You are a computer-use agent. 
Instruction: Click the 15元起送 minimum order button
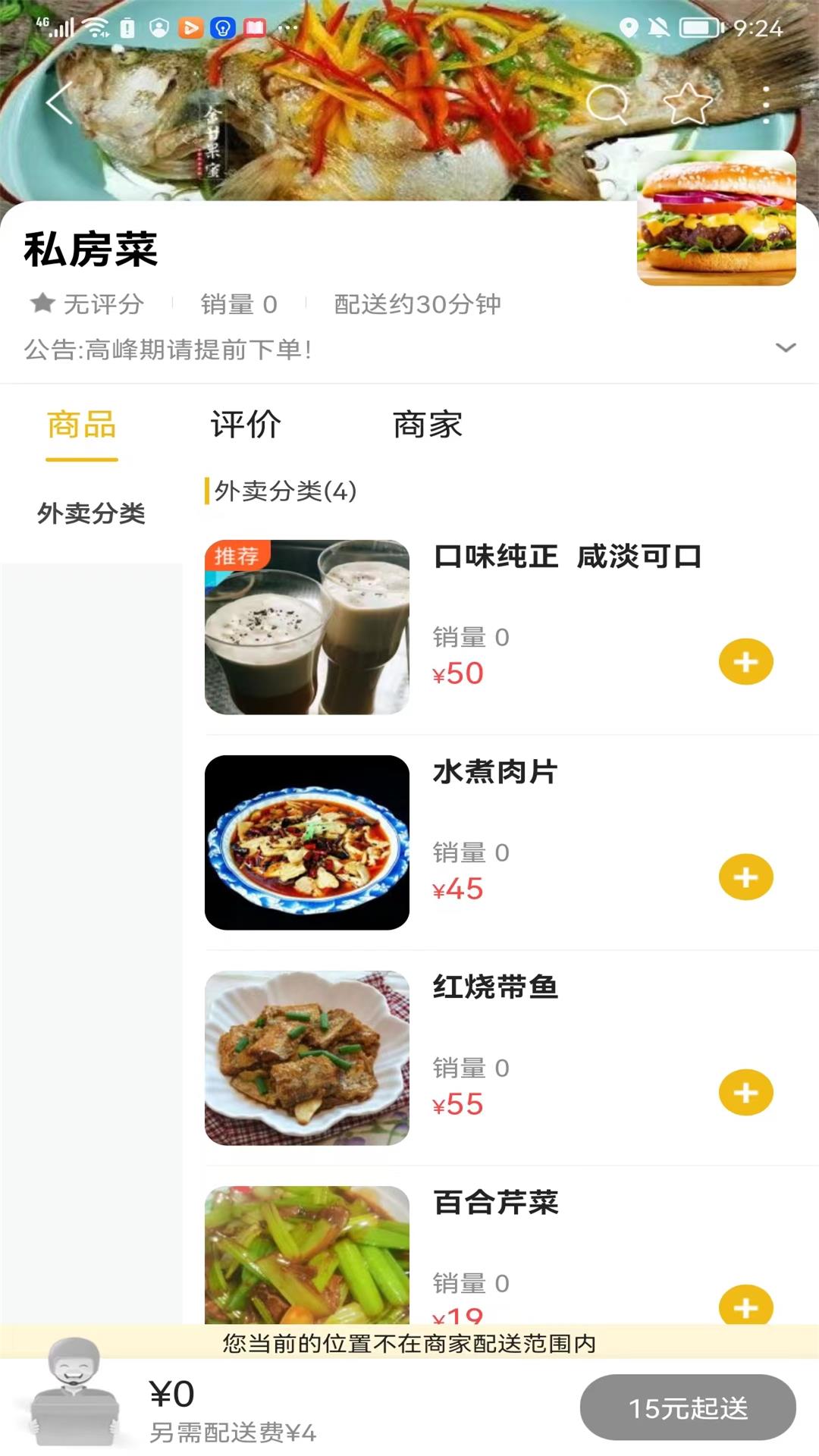point(685,1406)
